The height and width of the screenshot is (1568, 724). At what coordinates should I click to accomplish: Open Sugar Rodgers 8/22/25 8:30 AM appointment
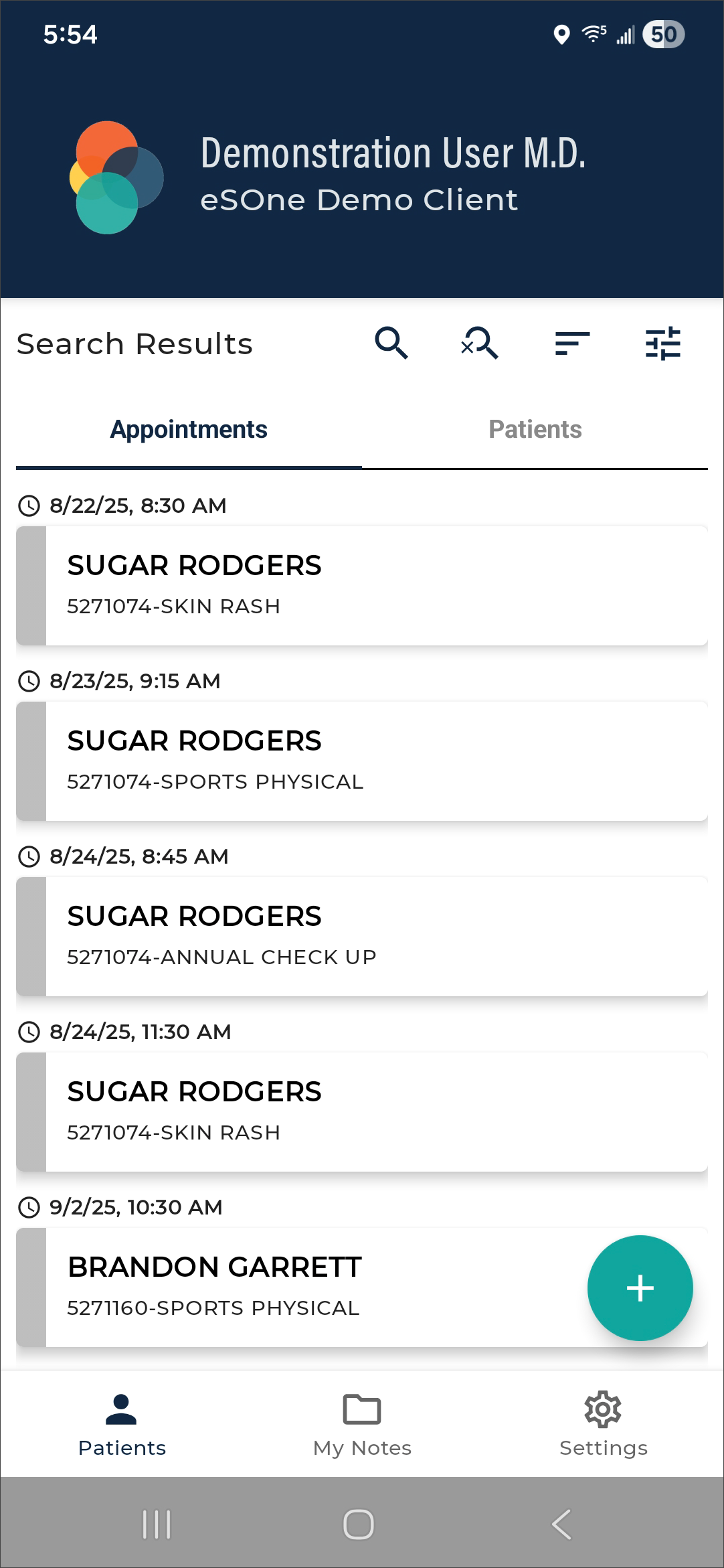pyautogui.click(x=361, y=586)
